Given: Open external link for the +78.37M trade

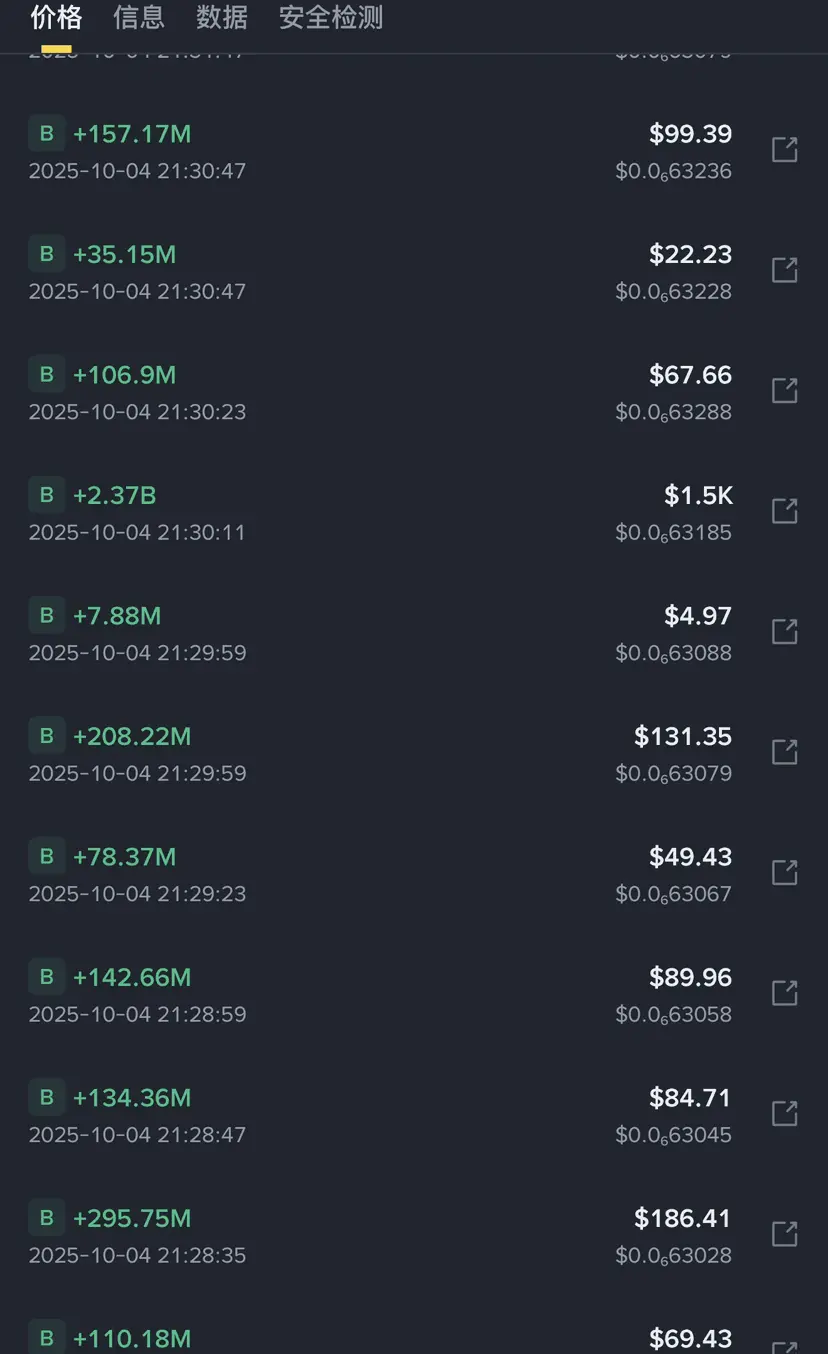Looking at the screenshot, I should (785, 873).
